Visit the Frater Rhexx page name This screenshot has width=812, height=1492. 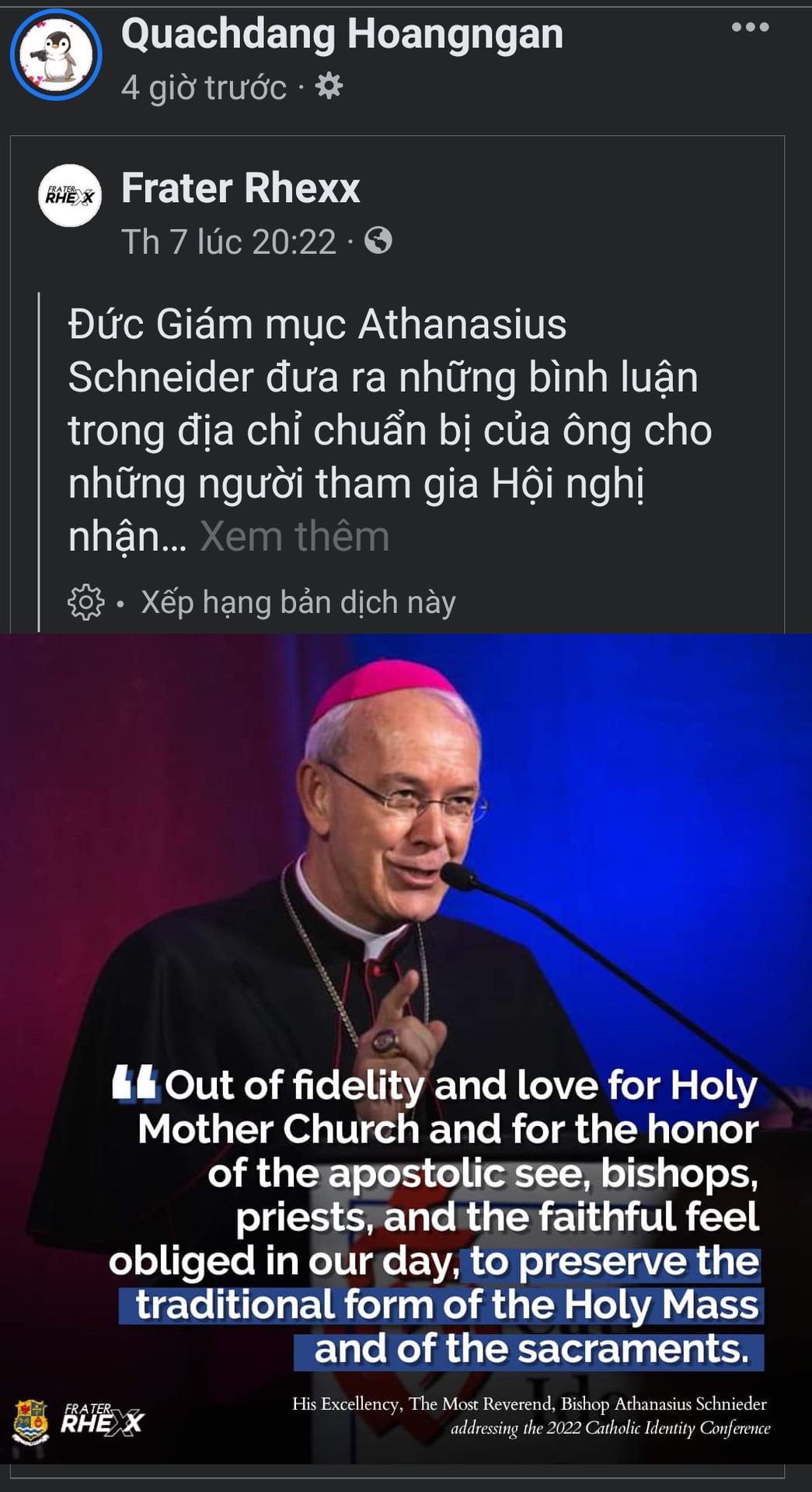point(240,188)
